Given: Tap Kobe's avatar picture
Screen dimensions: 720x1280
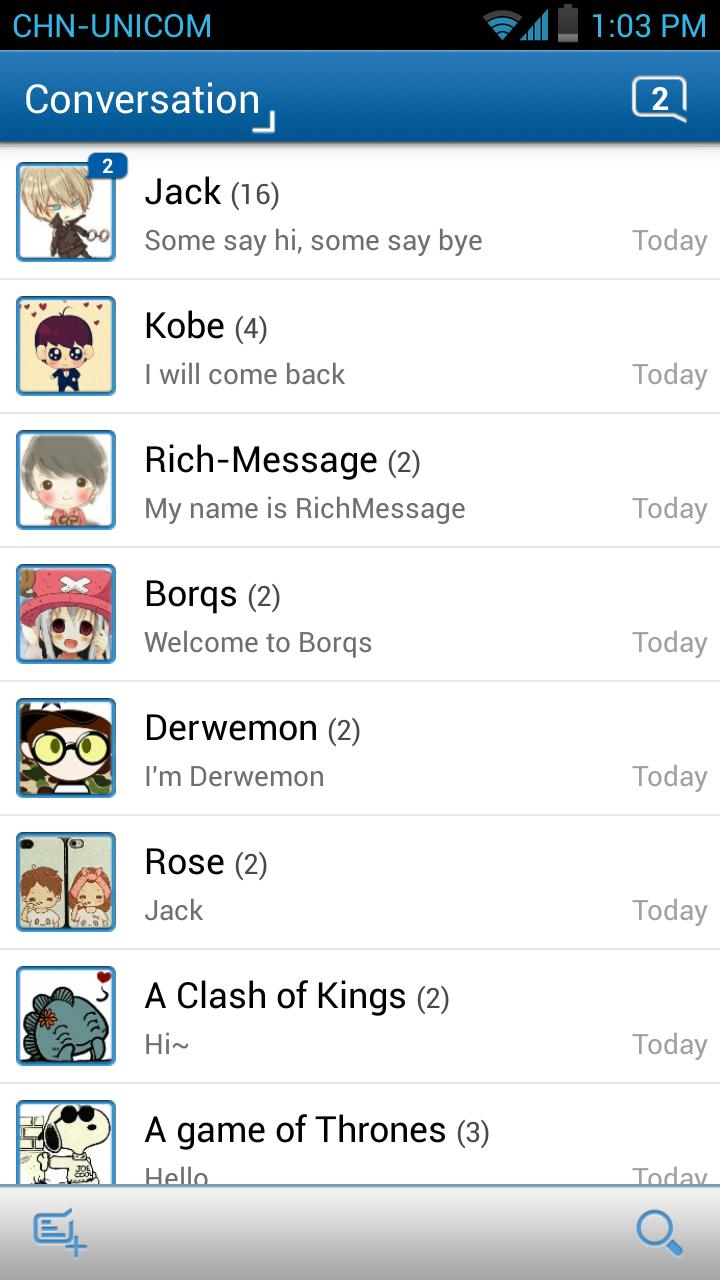Looking at the screenshot, I should point(65,346).
